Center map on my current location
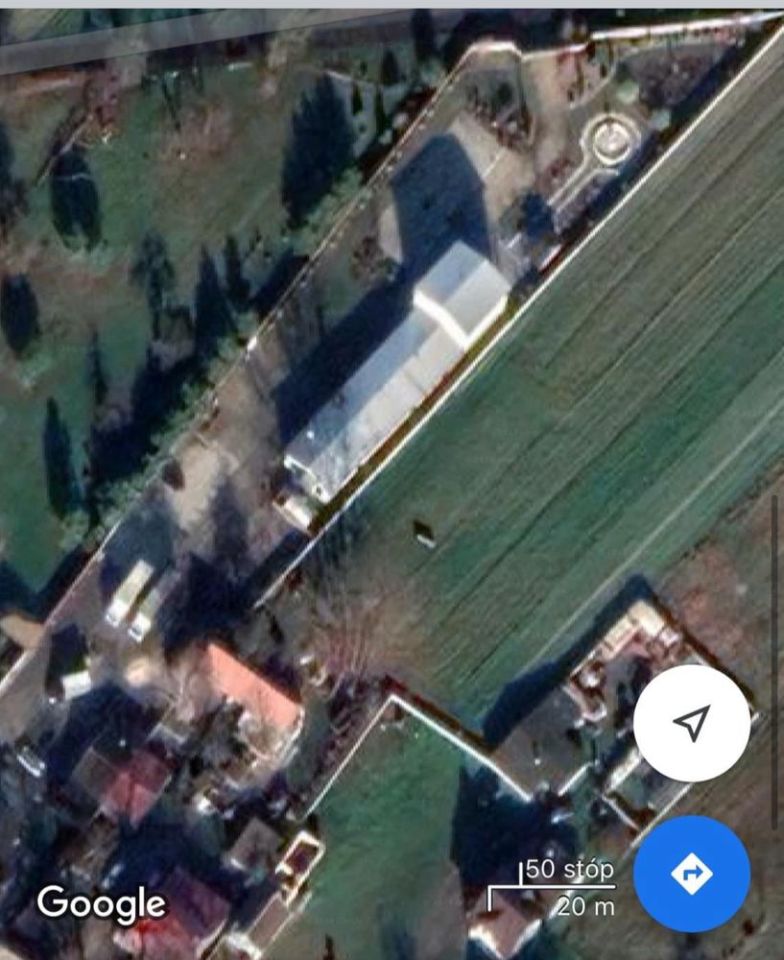Image resolution: width=784 pixels, height=960 pixels. point(691,723)
